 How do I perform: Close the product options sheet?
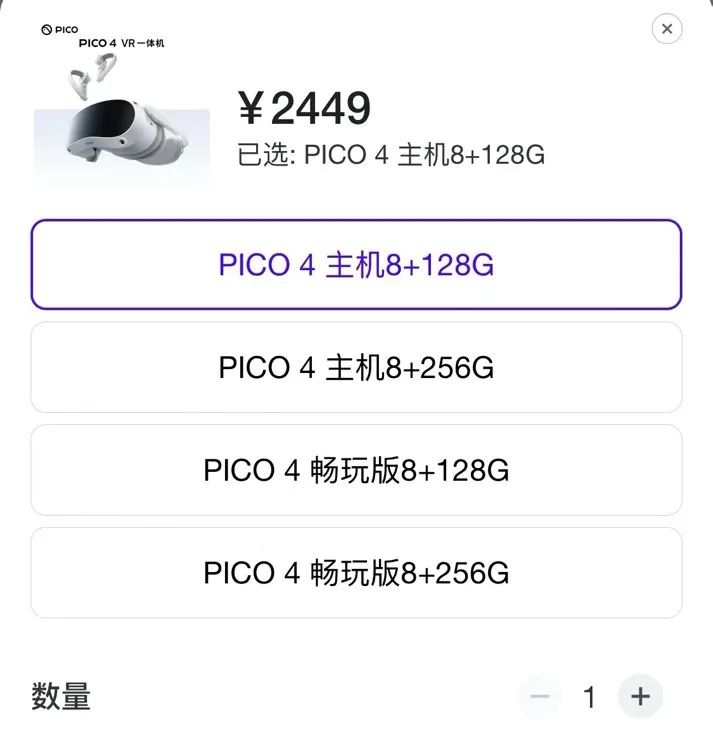[x=667, y=28]
